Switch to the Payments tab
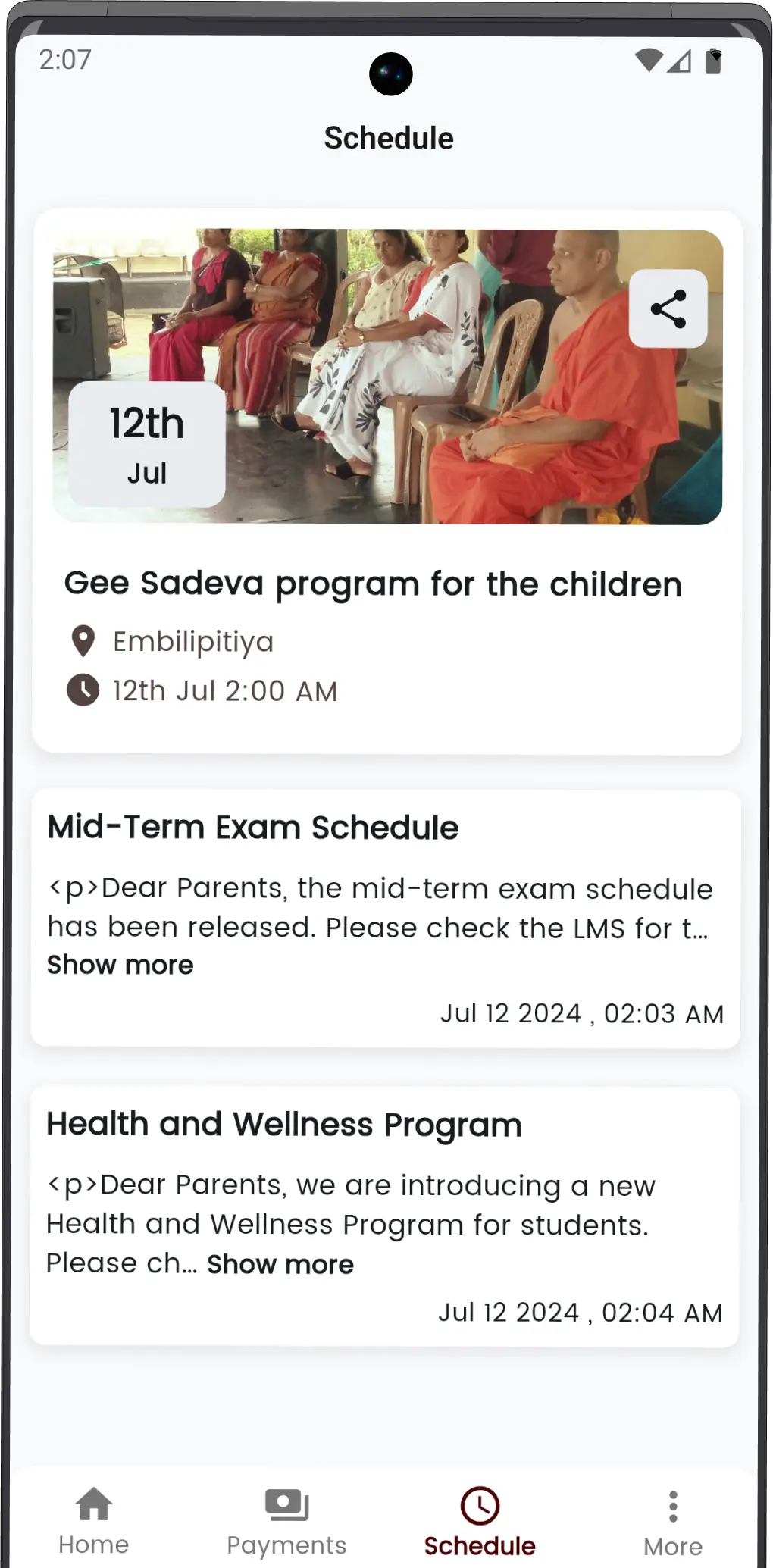Viewport: 773px width, 1568px height. click(x=286, y=1520)
